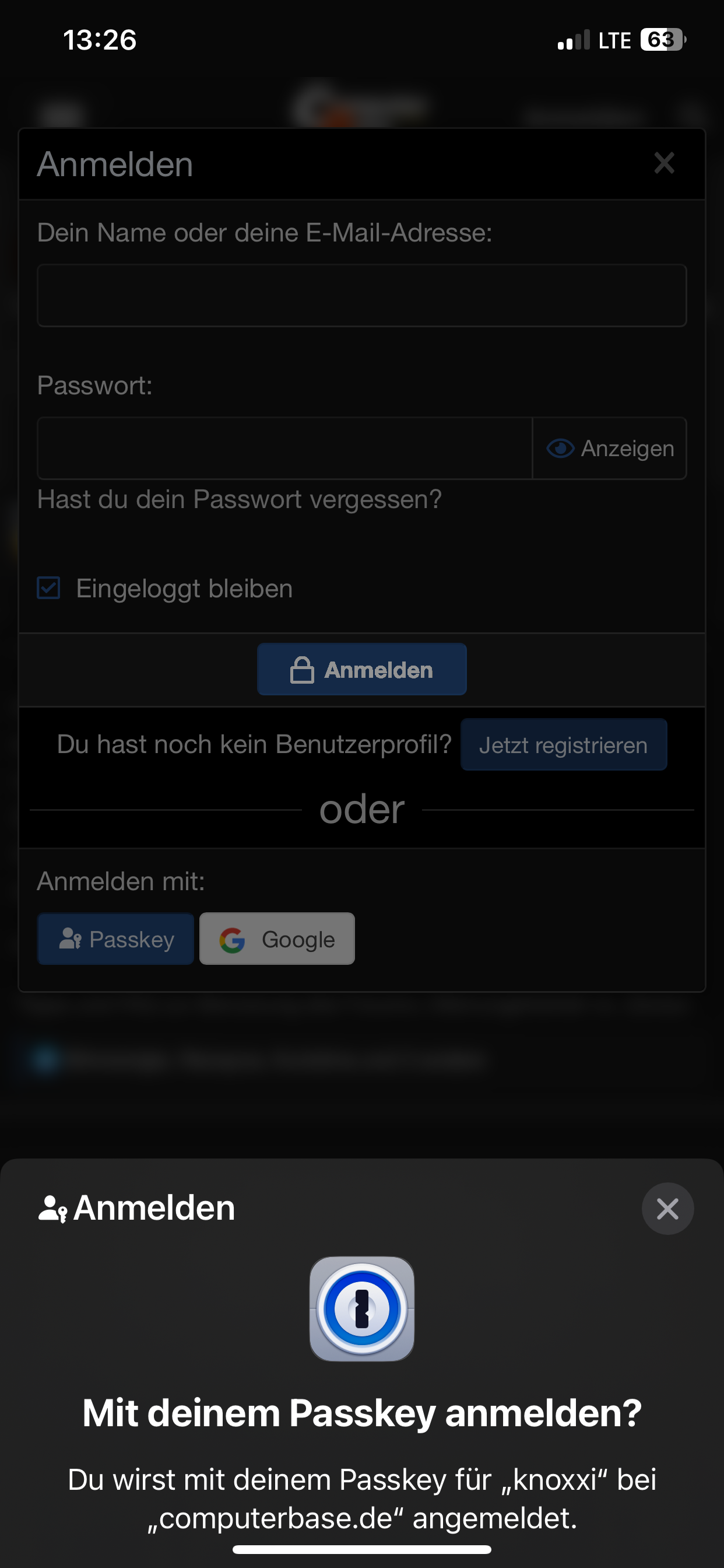Uncheck Eingeloggt bleiben checkbox
Viewport: 724px width, 1568px height.
pyautogui.click(x=48, y=589)
